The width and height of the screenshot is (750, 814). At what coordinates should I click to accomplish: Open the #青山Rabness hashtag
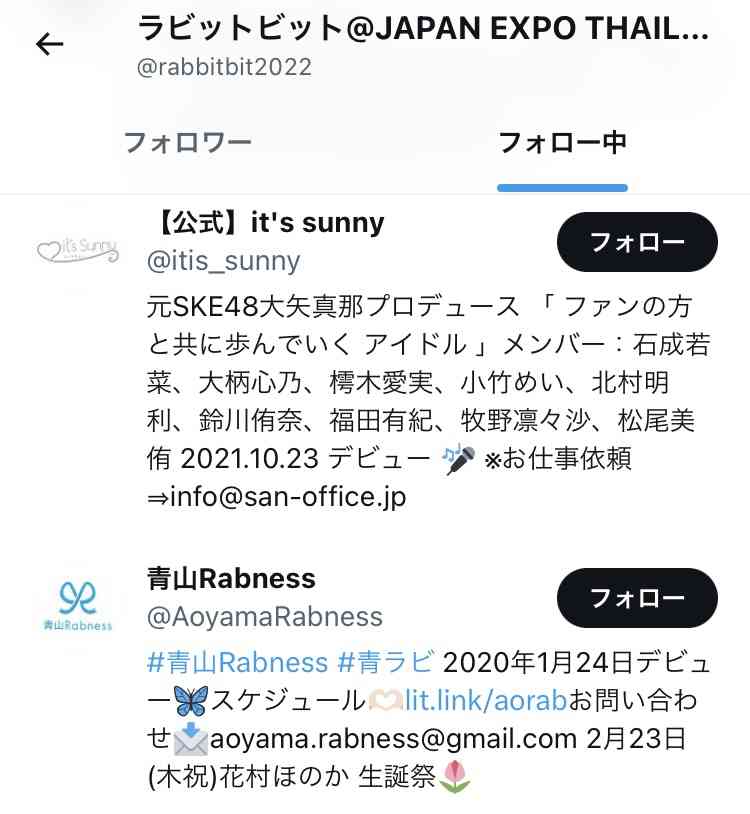click(x=237, y=662)
